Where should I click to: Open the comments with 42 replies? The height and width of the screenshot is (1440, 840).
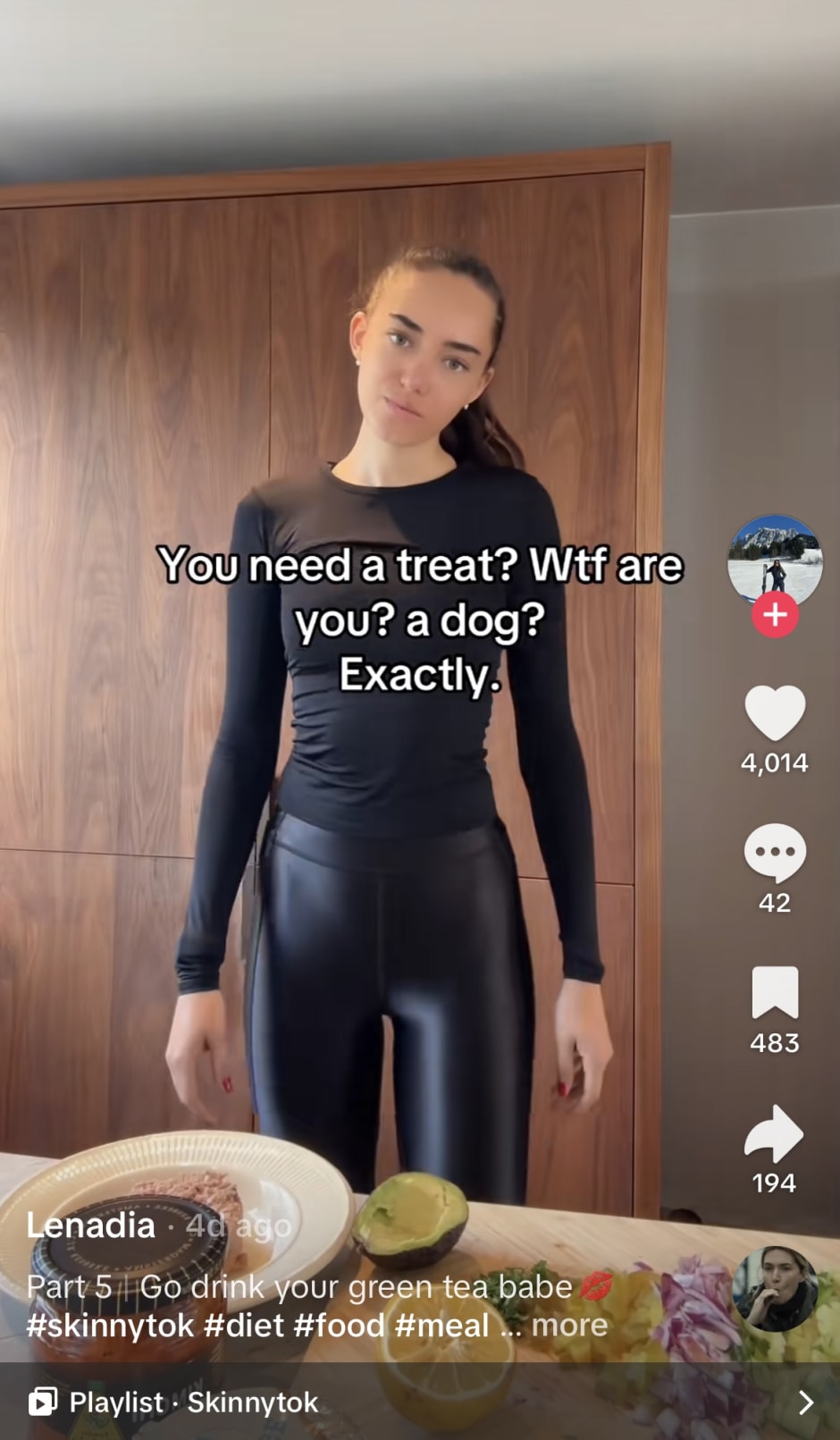(775, 854)
